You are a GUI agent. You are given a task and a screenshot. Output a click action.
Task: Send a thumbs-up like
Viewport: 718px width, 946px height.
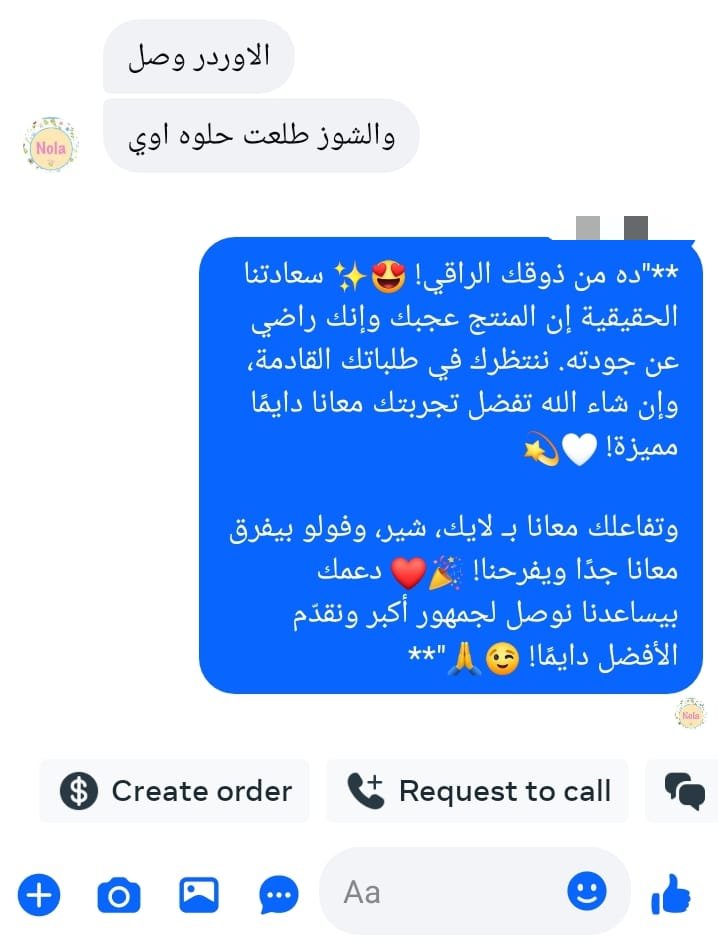tap(671, 894)
